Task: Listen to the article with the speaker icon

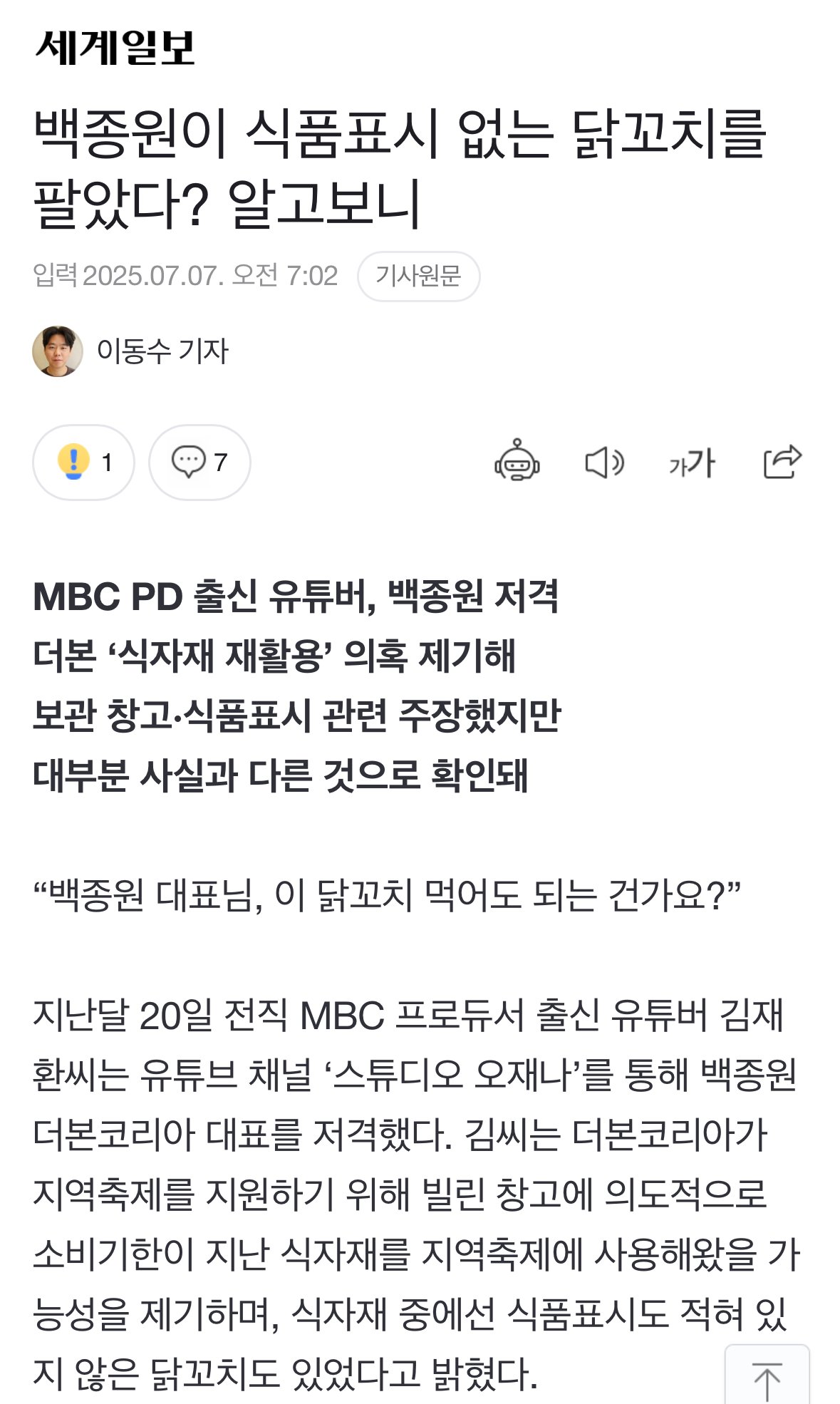Action: click(x=604, y=463)
